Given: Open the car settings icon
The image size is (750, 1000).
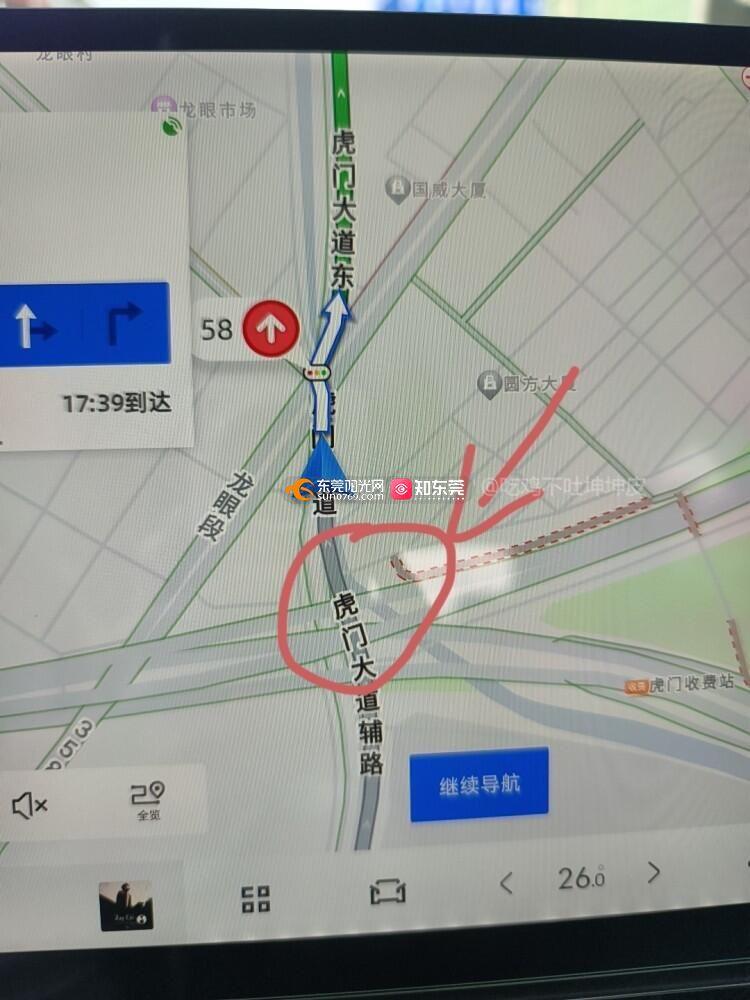Looking at the screenshot, I should click(387, 892).
